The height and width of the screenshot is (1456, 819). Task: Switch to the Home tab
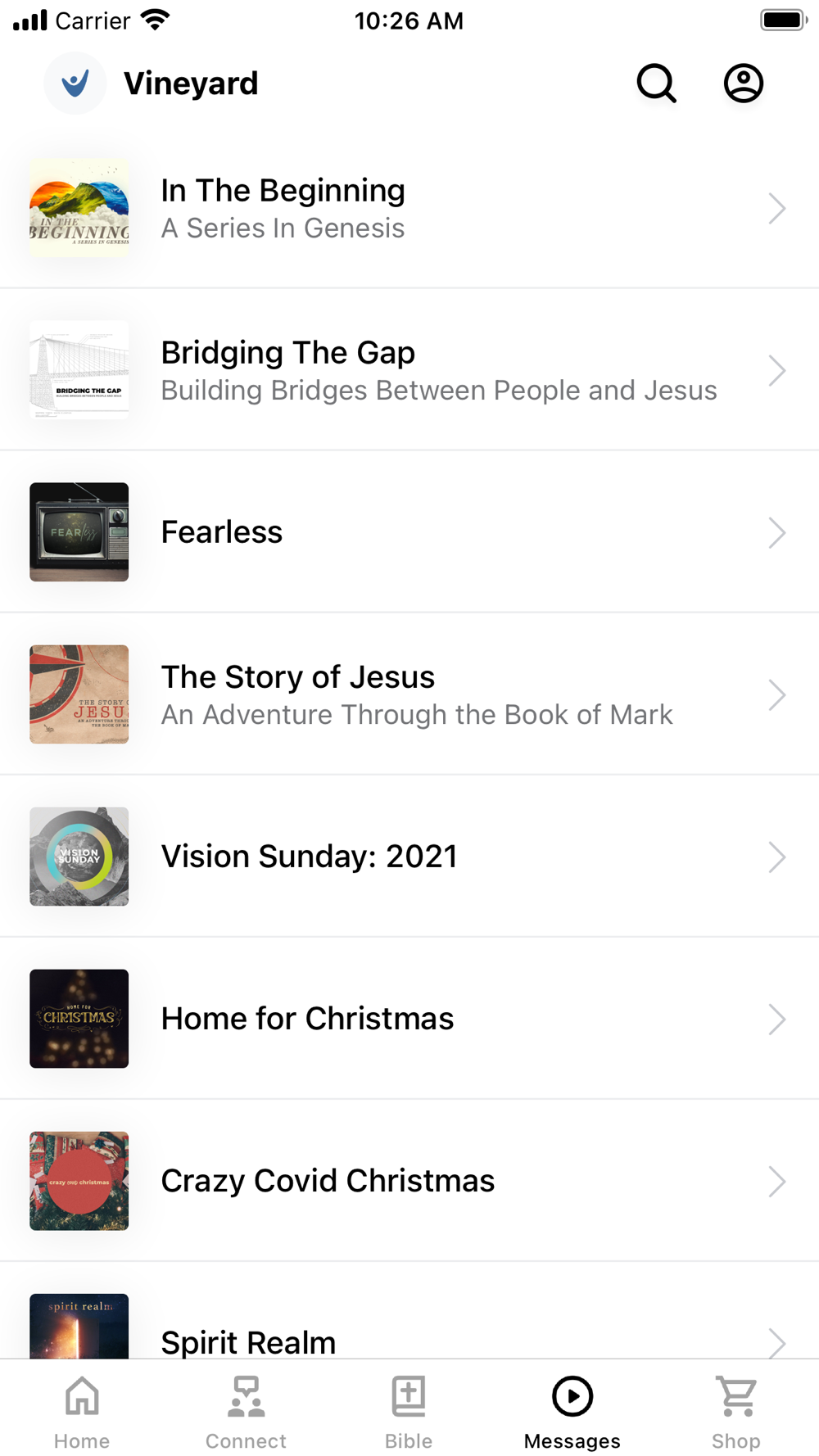point(82,1411)
